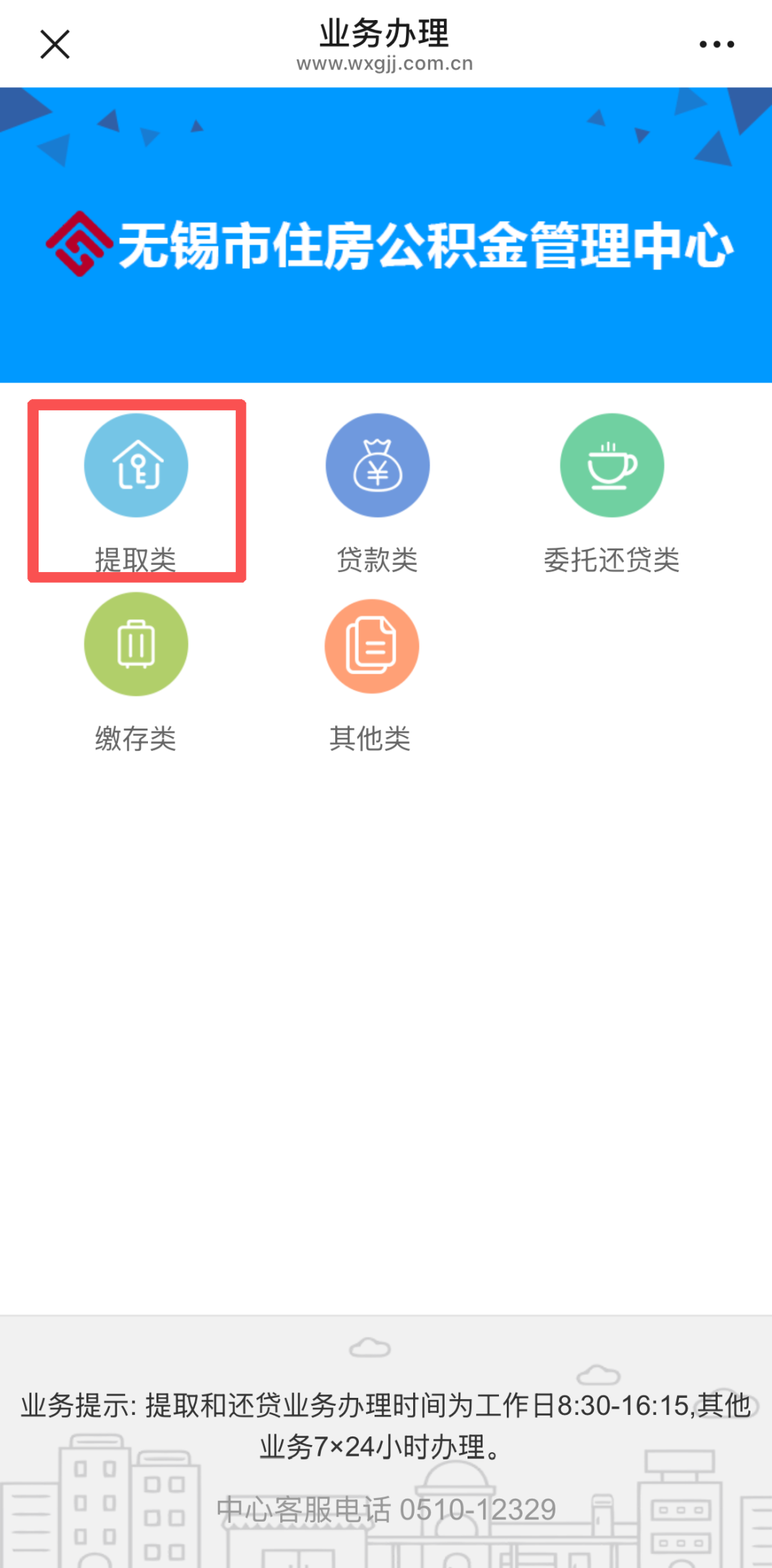Tap the house-and-key icon inside red box

[x=136, y=464]
